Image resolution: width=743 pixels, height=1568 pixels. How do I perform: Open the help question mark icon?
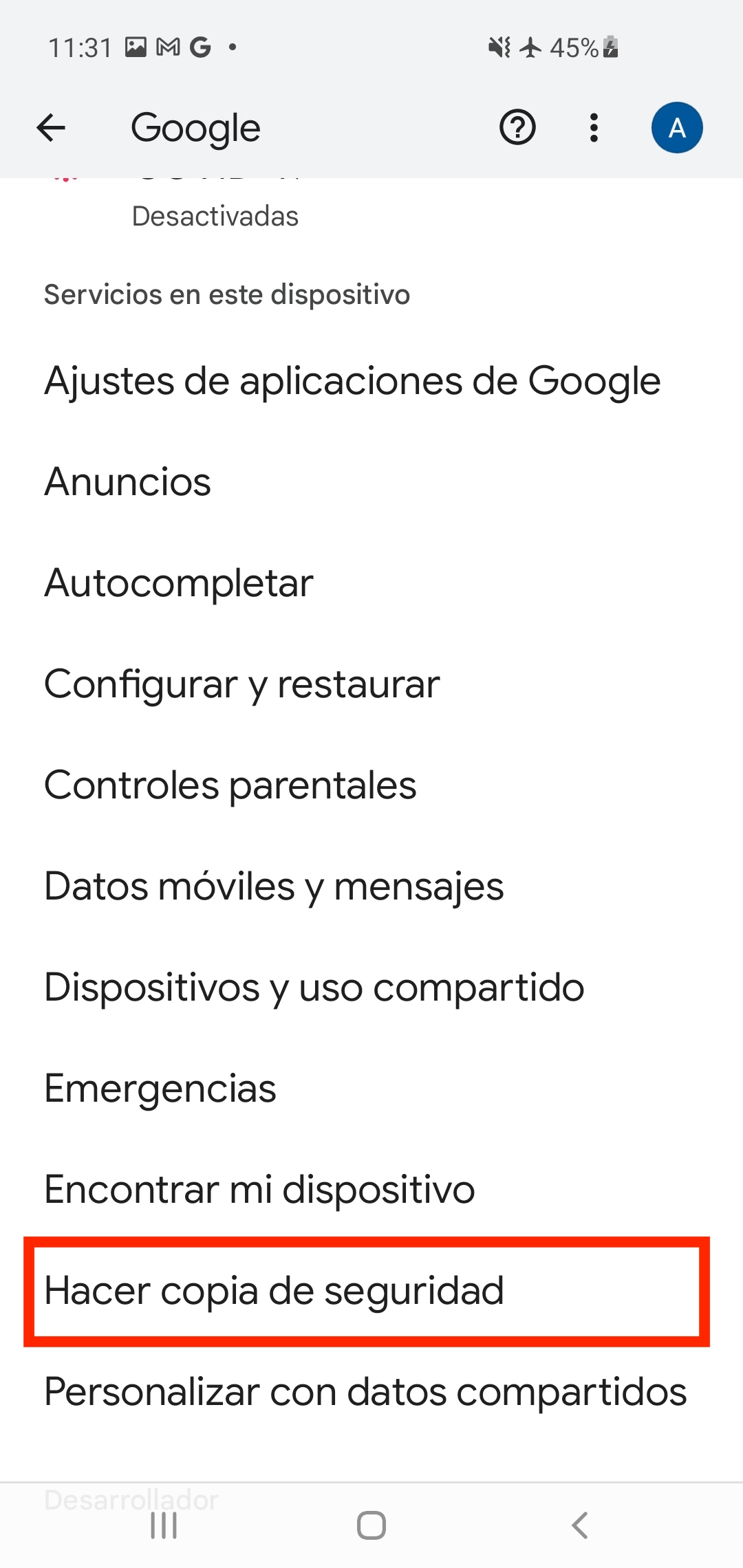click(517, 128)
